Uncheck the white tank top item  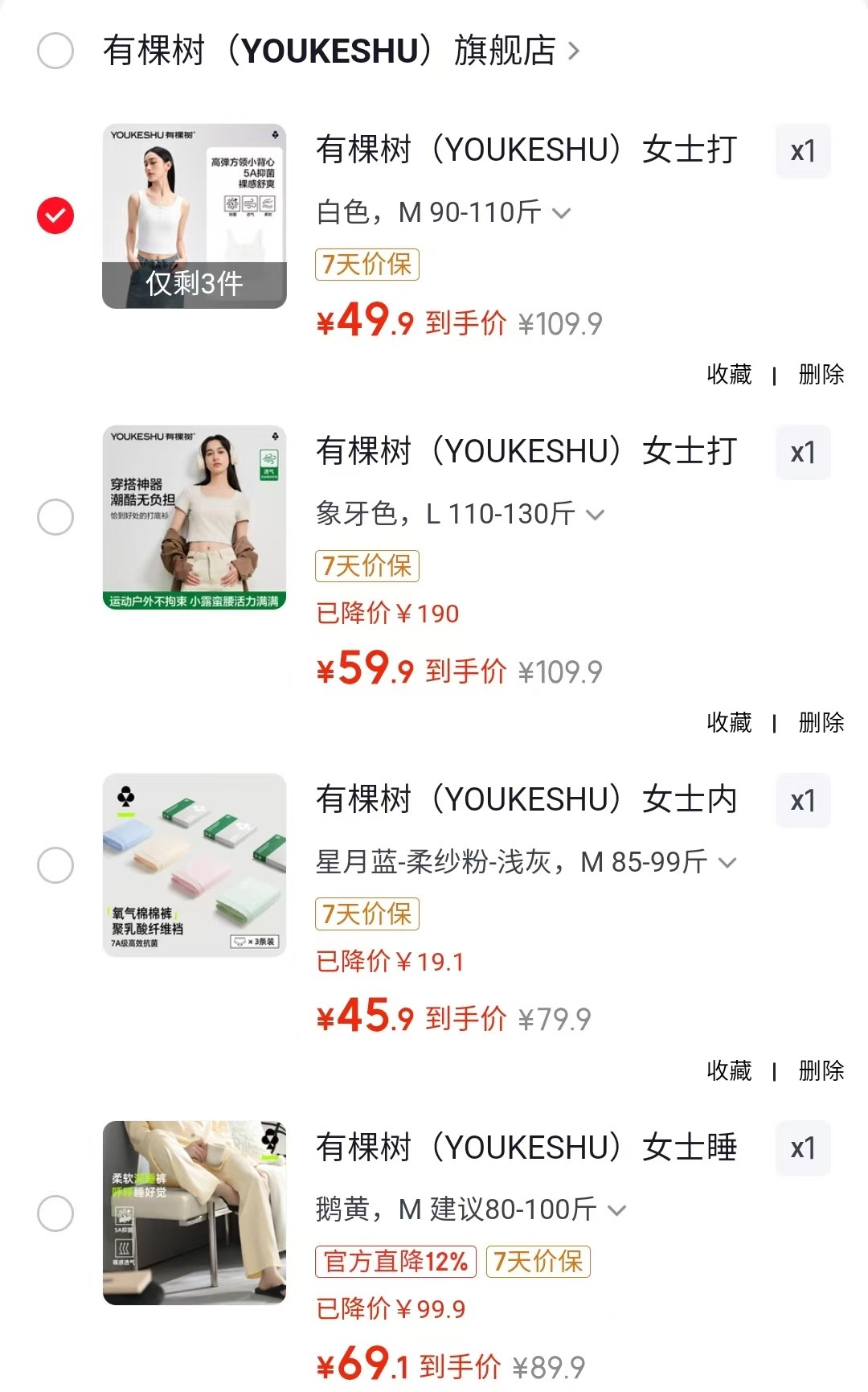[x=55, y=216]
